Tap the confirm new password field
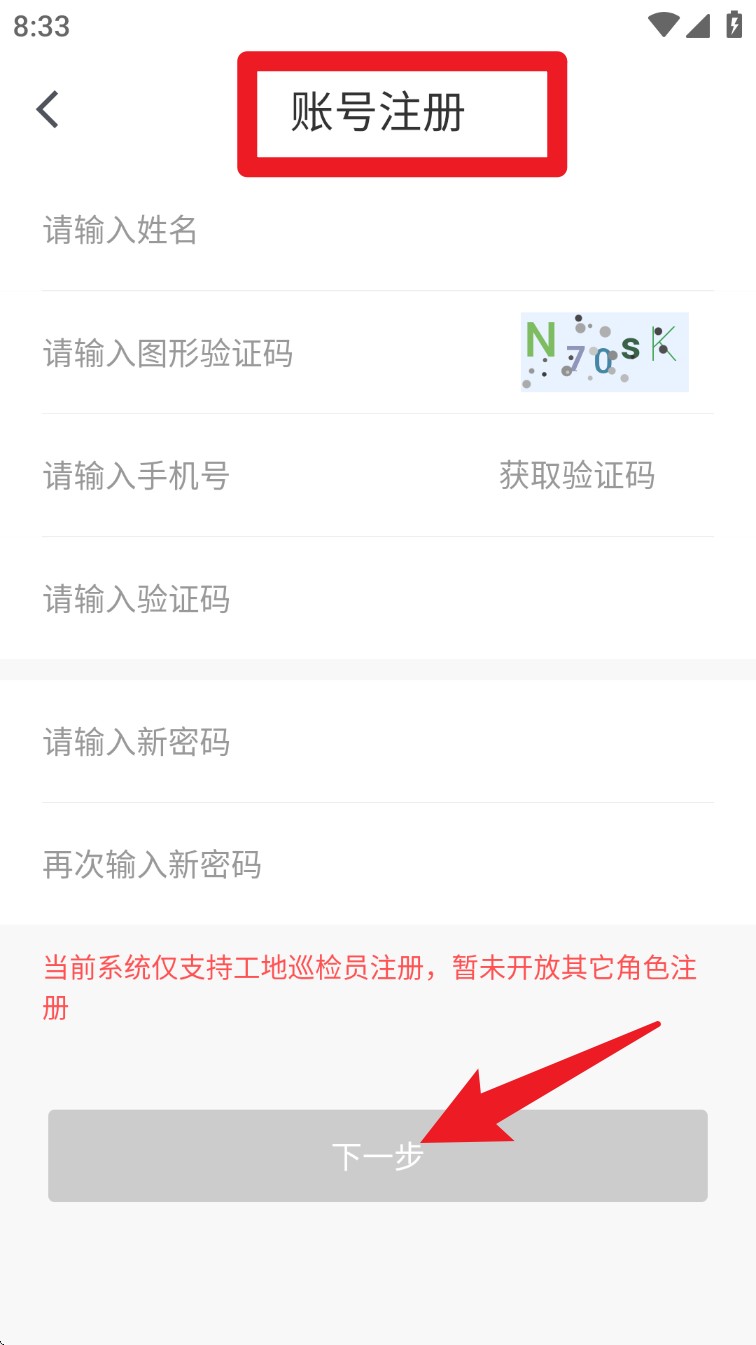 [300, 864]
